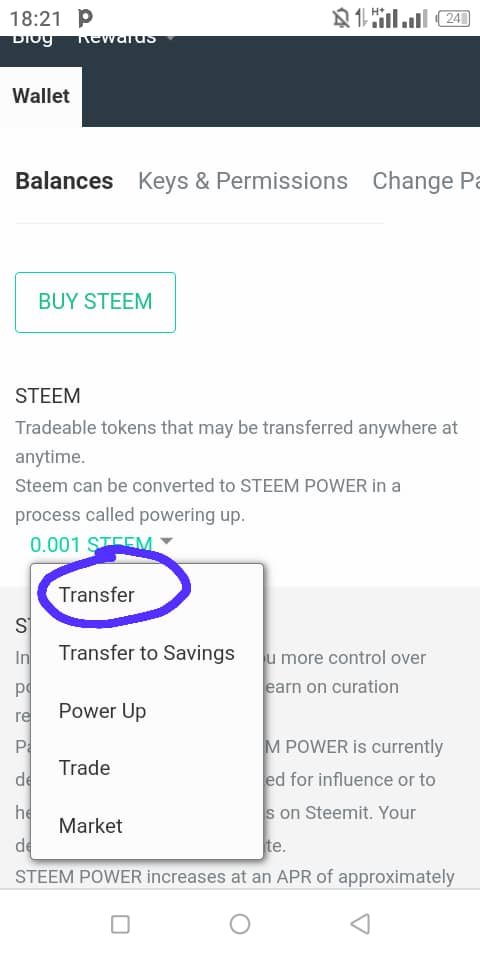Switch to Keys & Permissions tab
480x960 pixels.
[243, 181]
